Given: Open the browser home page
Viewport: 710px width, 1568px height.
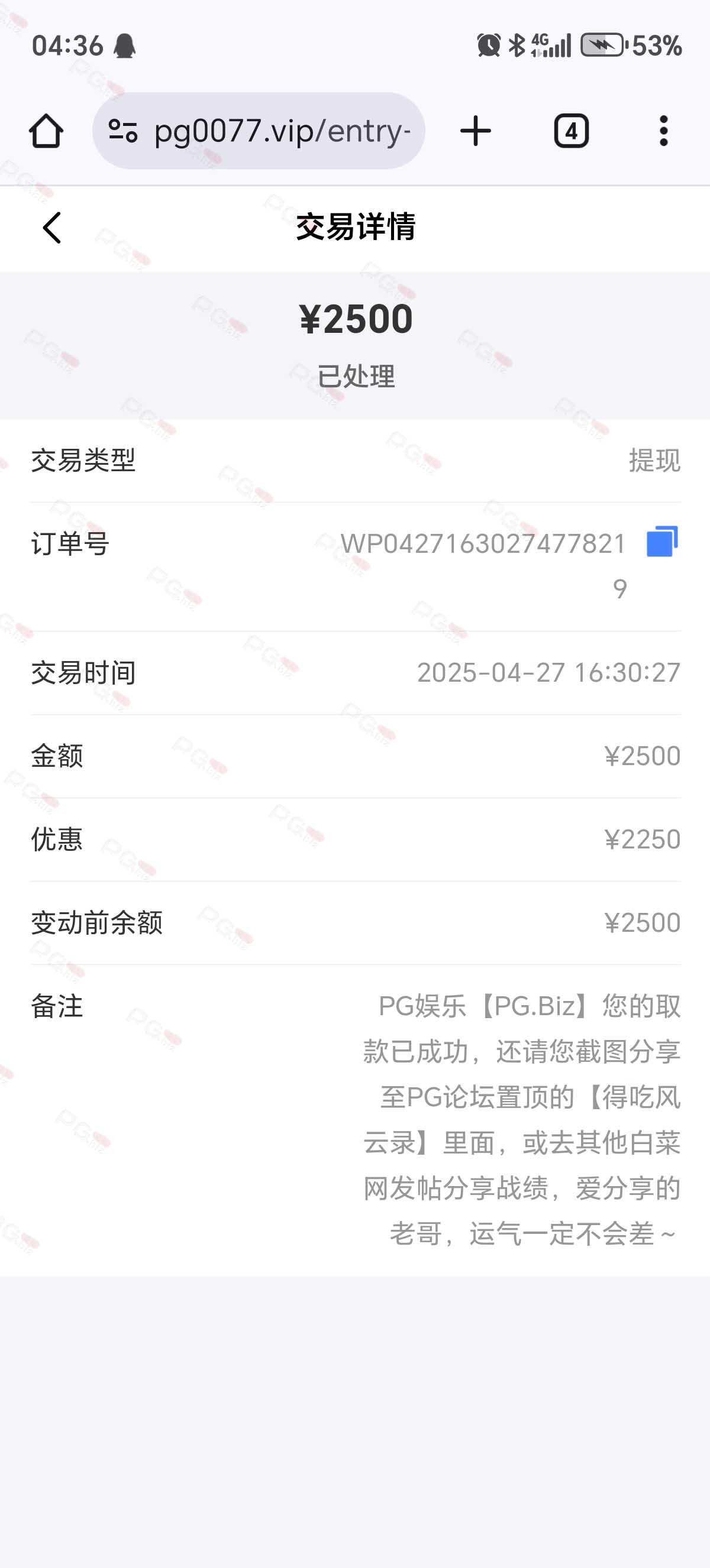Looking at the screenshot, I should point(46,131).
